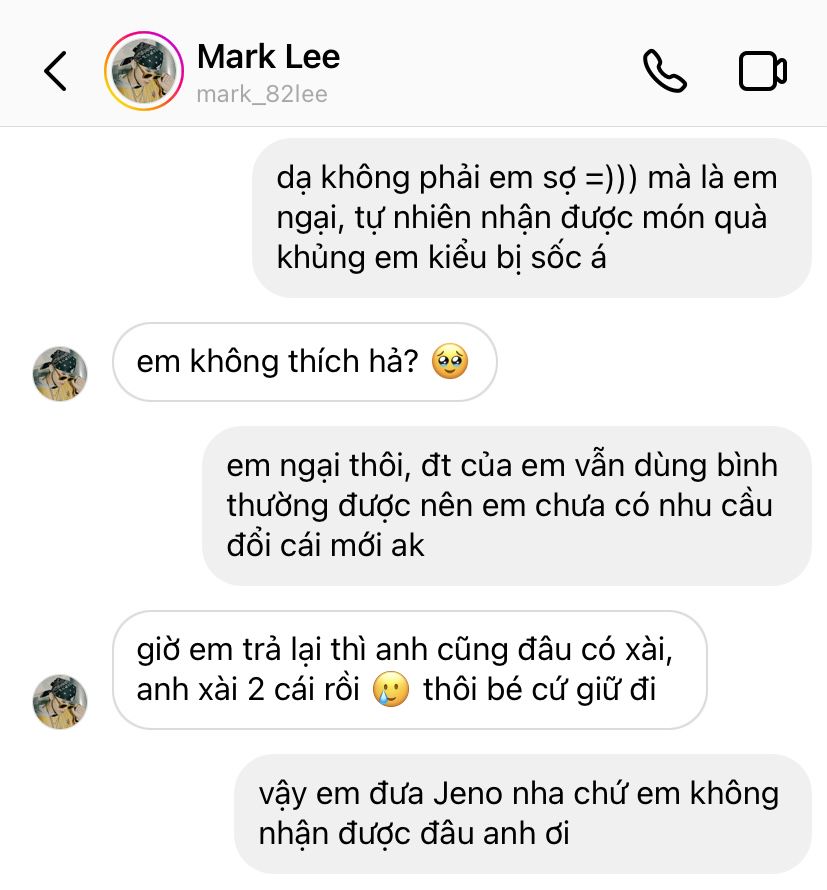Go back from Mark Lee chat

[x=56, y=72]
